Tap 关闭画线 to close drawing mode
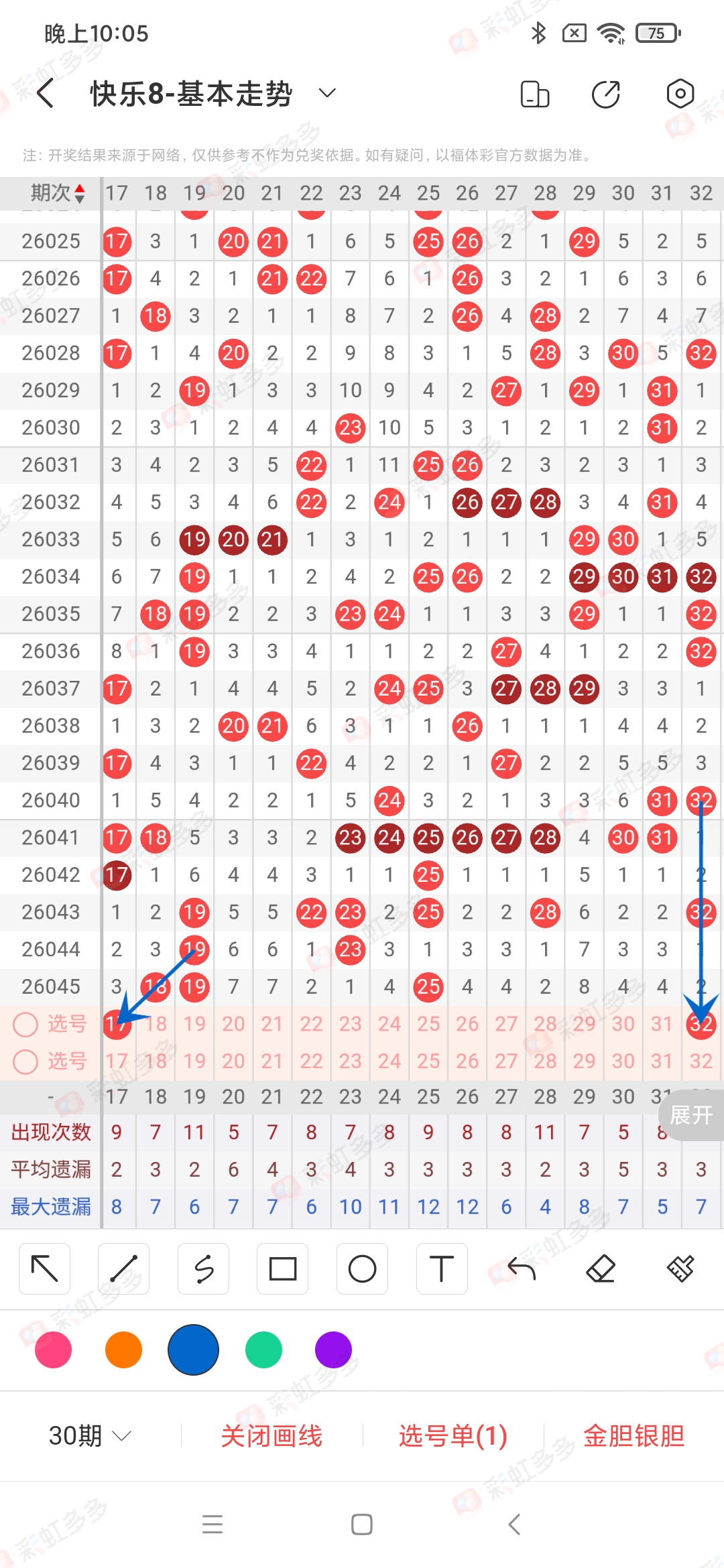 coord(271,1435)
